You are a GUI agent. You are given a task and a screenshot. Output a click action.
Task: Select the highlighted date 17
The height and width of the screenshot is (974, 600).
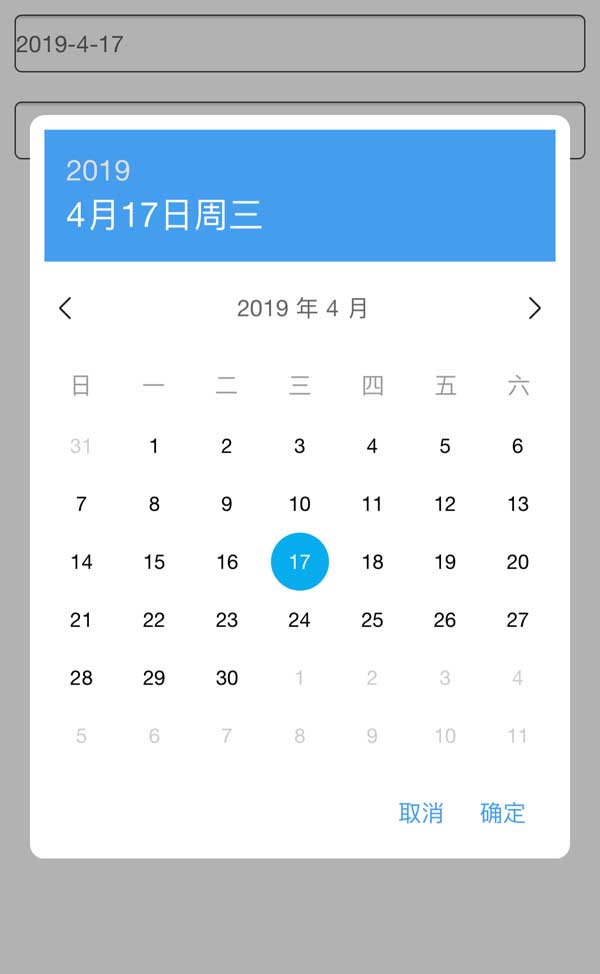pyautogui.click(x=299, y=562)
